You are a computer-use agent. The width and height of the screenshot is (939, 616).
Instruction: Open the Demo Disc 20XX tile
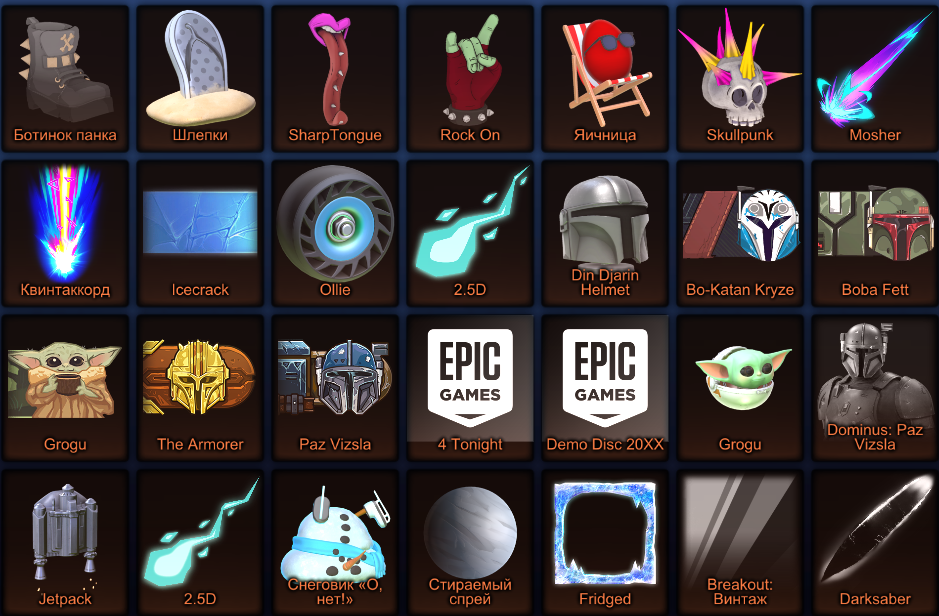[605, 387]
